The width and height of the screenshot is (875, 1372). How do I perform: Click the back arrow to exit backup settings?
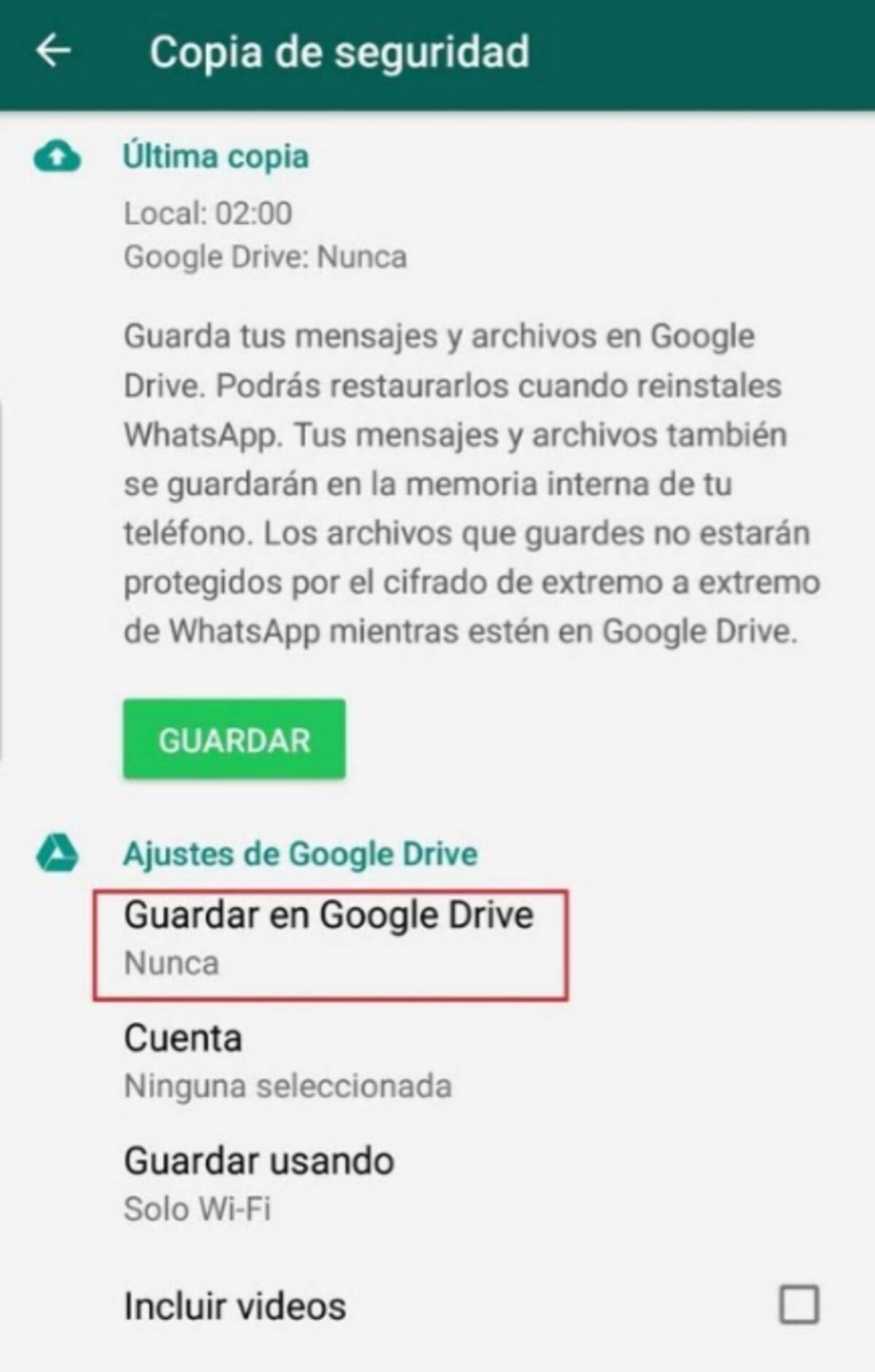coord(55,51)
